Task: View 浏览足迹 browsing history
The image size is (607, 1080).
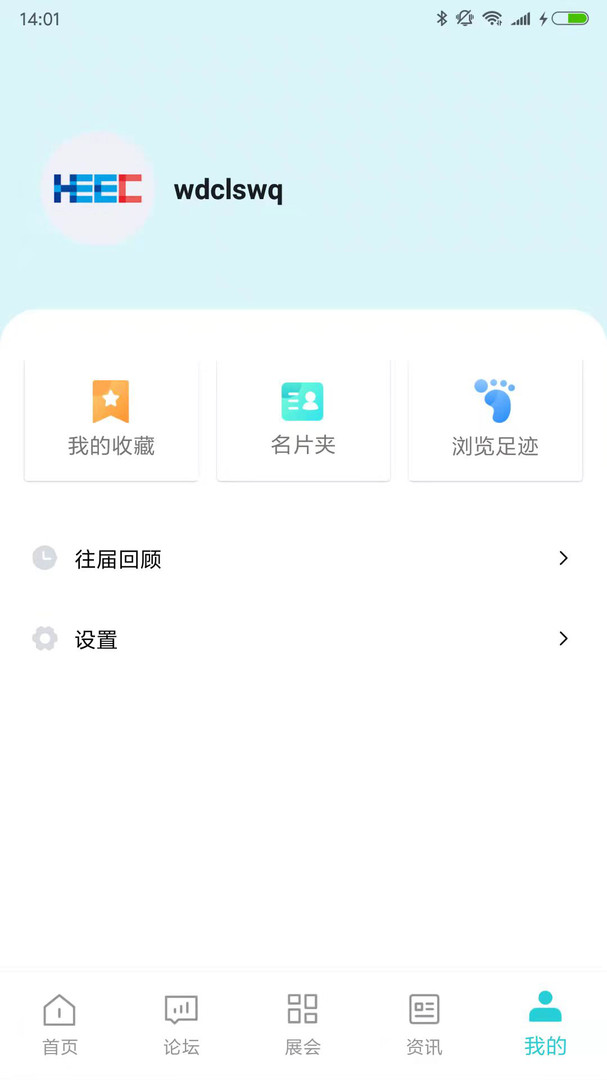Action: coord(495,419)
